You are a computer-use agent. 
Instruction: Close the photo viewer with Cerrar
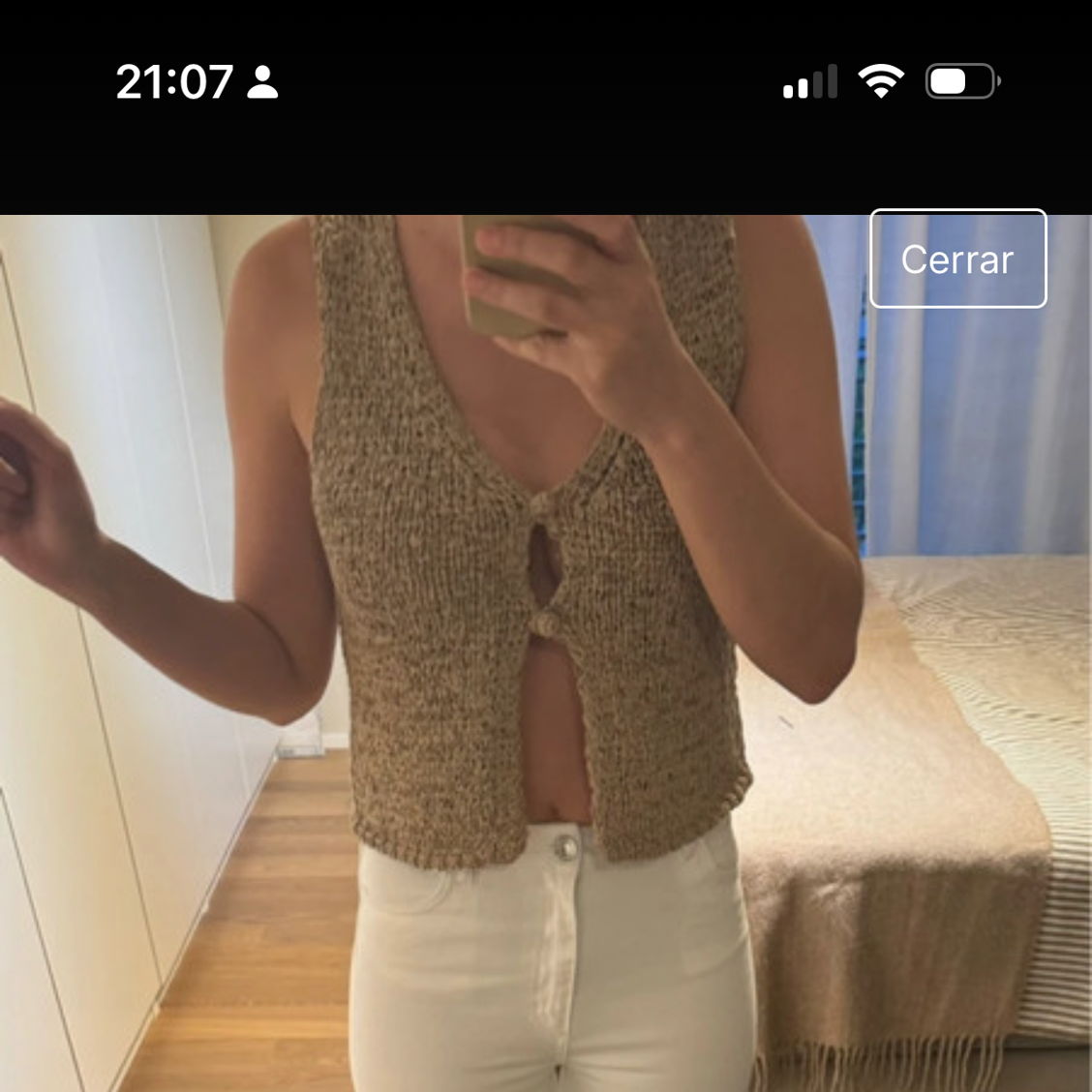pos(957,258)
